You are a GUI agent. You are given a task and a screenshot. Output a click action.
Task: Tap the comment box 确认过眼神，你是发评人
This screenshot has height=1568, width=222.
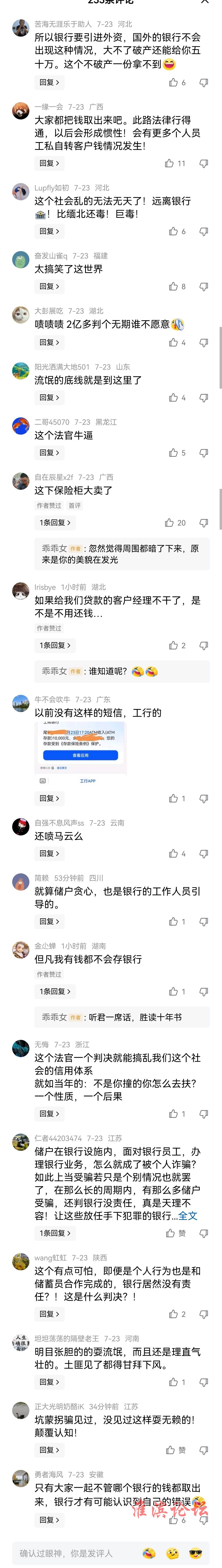73,1553
